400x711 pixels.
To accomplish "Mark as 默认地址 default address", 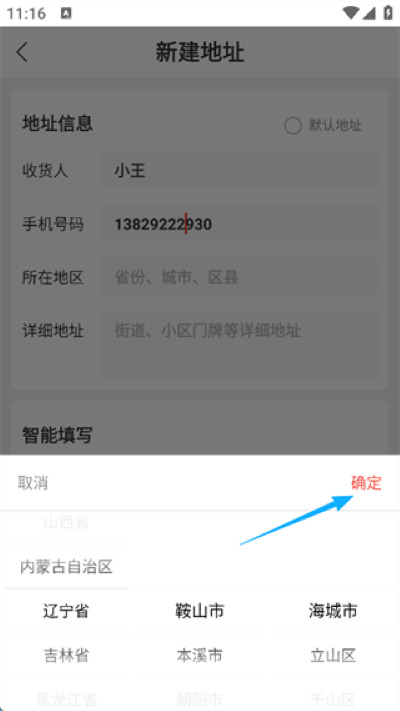I will pos(323,126).
